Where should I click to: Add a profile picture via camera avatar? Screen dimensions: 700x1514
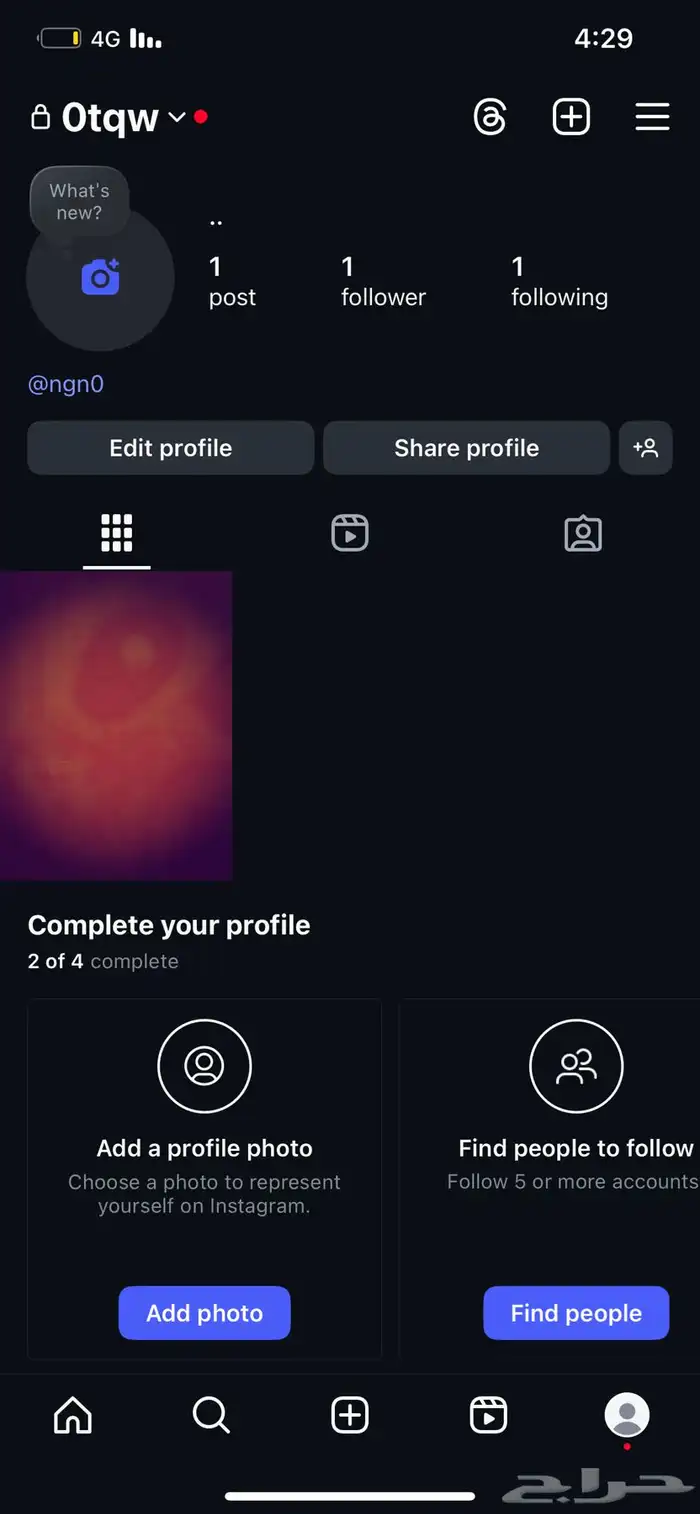pyautogui.click(x=100, y=277)
